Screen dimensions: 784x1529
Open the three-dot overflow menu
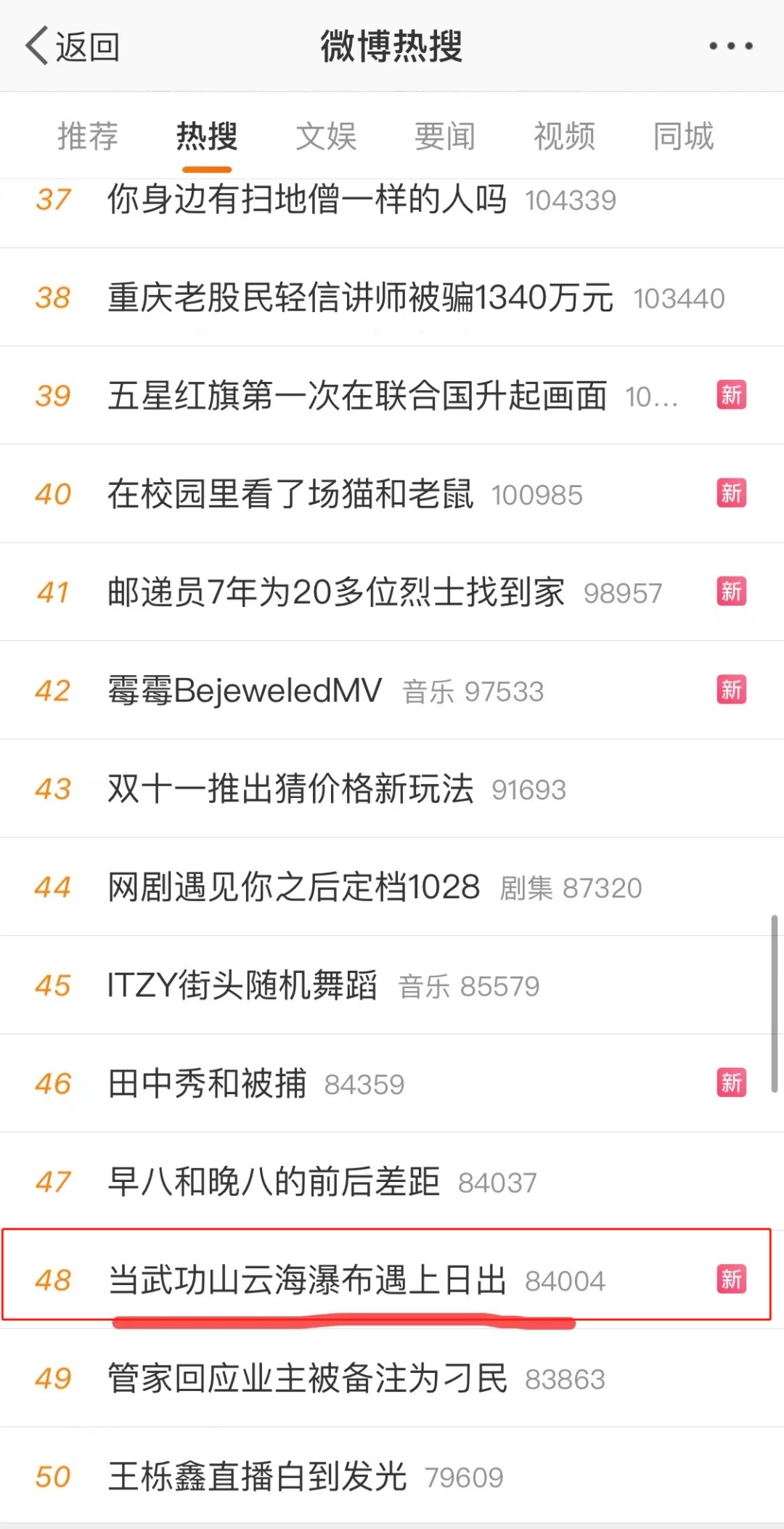click(730, 46)
